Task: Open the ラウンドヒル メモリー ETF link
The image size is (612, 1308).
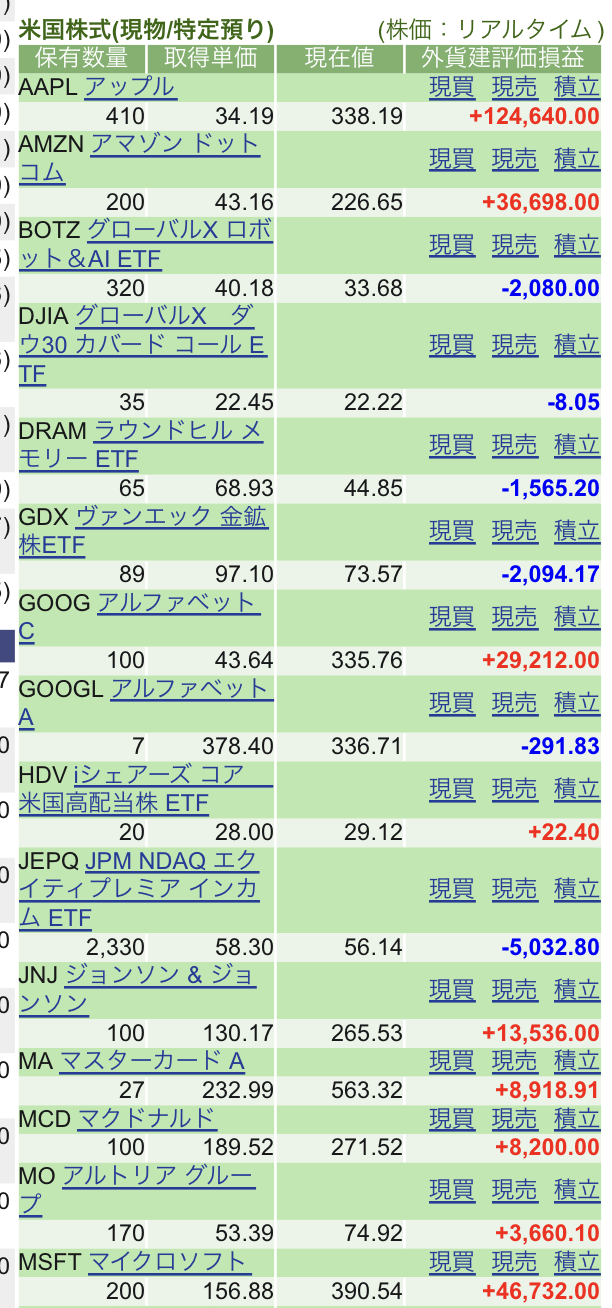Action: 141,445
